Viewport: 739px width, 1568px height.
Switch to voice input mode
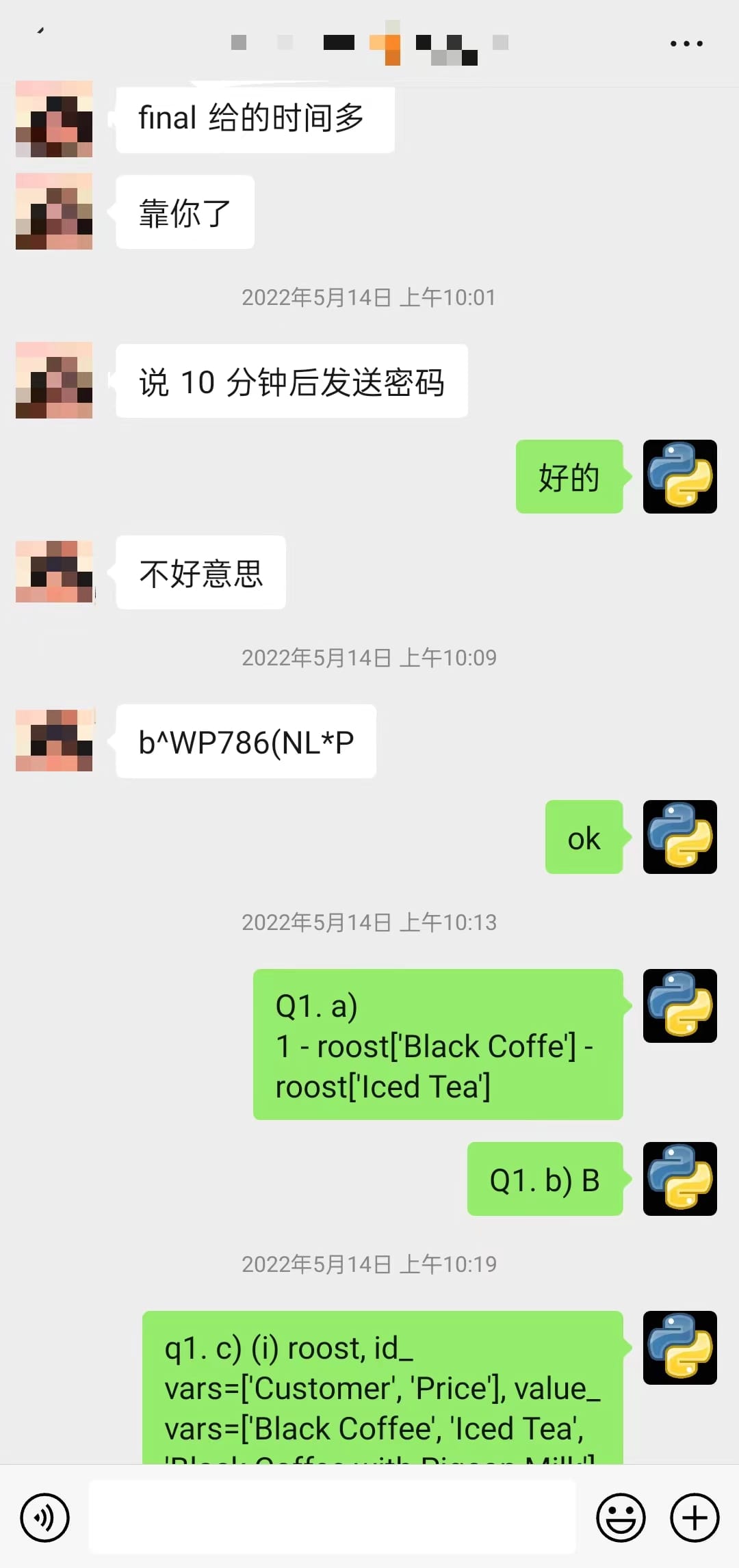(x=45, y=1518)
